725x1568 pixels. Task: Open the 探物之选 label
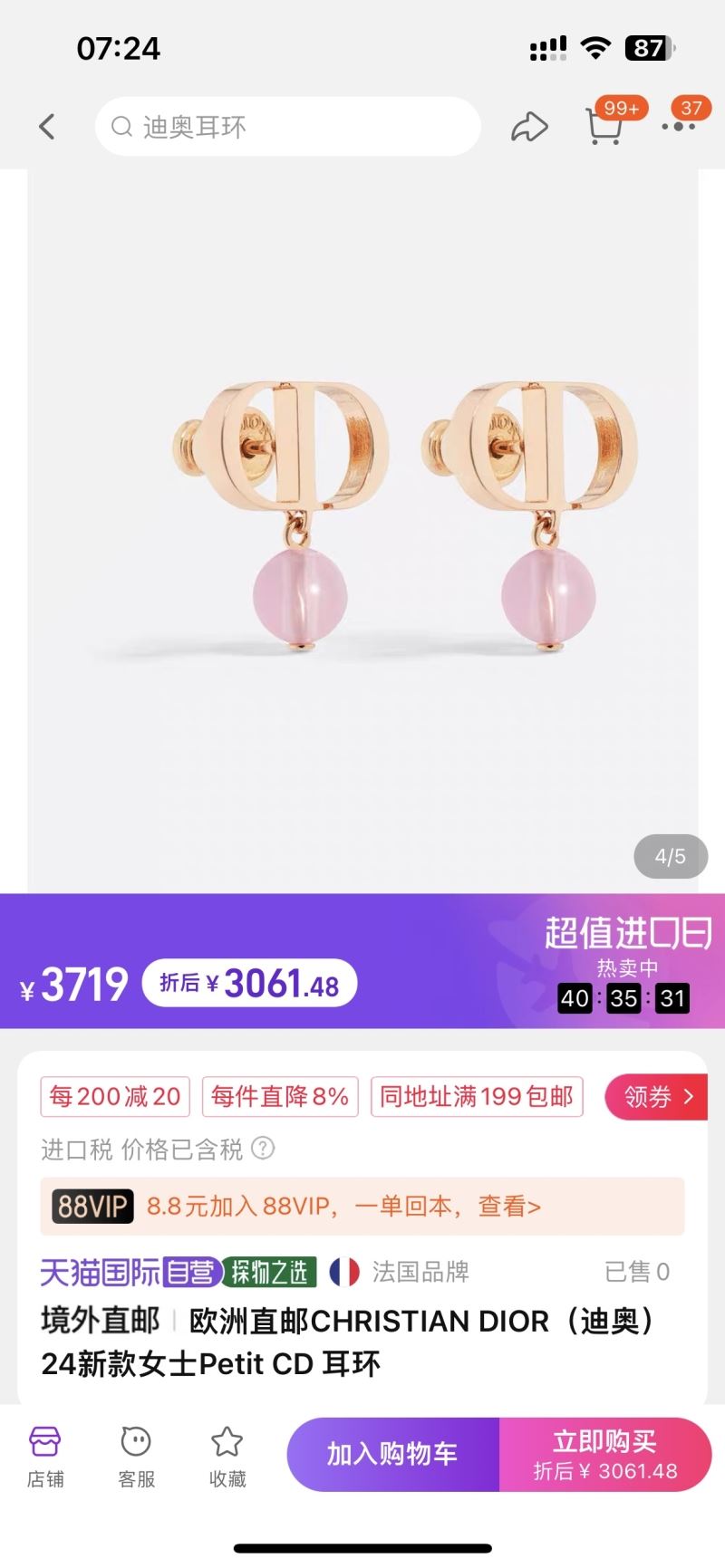point(271,1272)
